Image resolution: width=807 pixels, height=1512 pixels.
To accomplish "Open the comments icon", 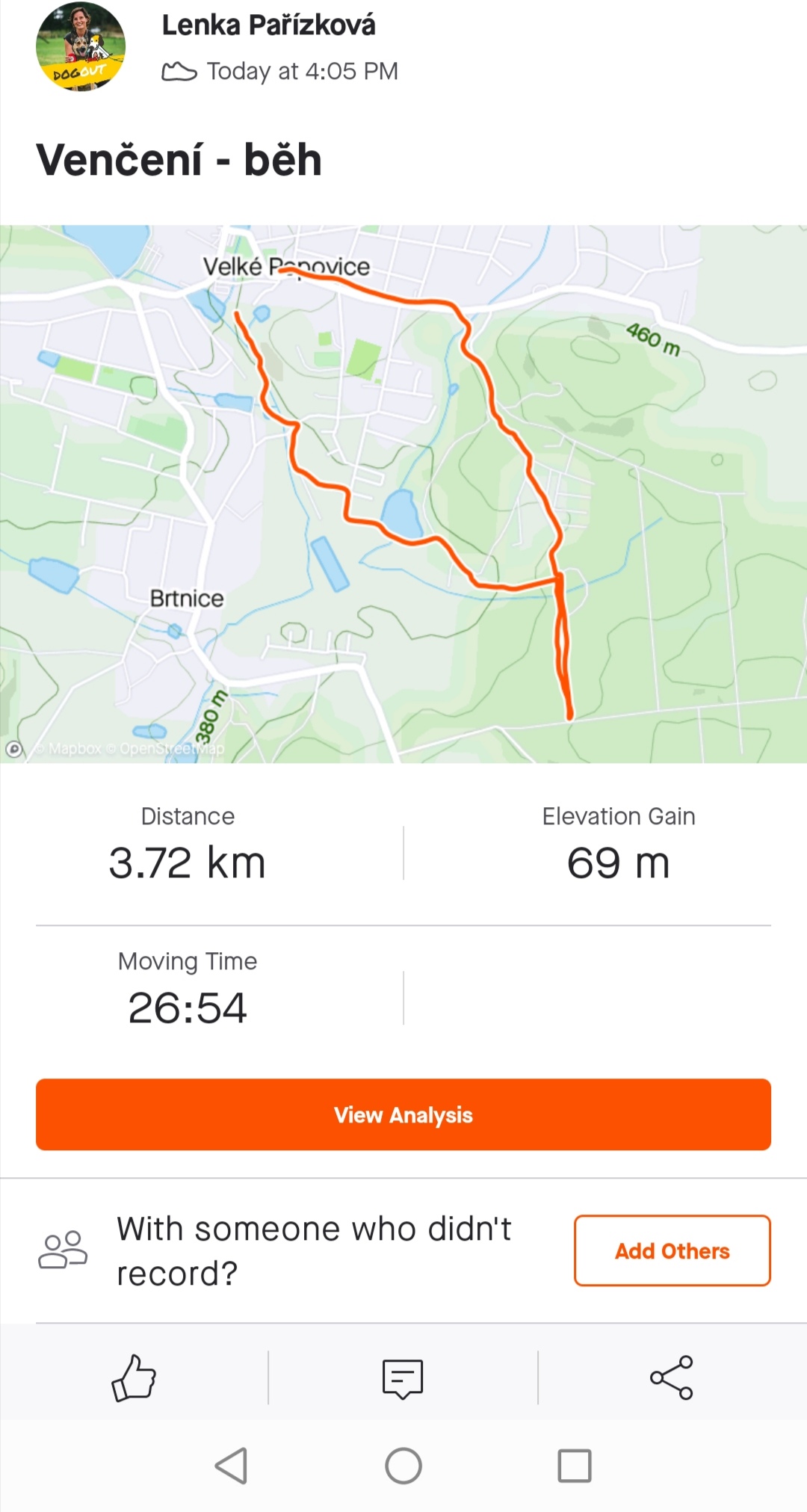I will [x=403, y=1379].
